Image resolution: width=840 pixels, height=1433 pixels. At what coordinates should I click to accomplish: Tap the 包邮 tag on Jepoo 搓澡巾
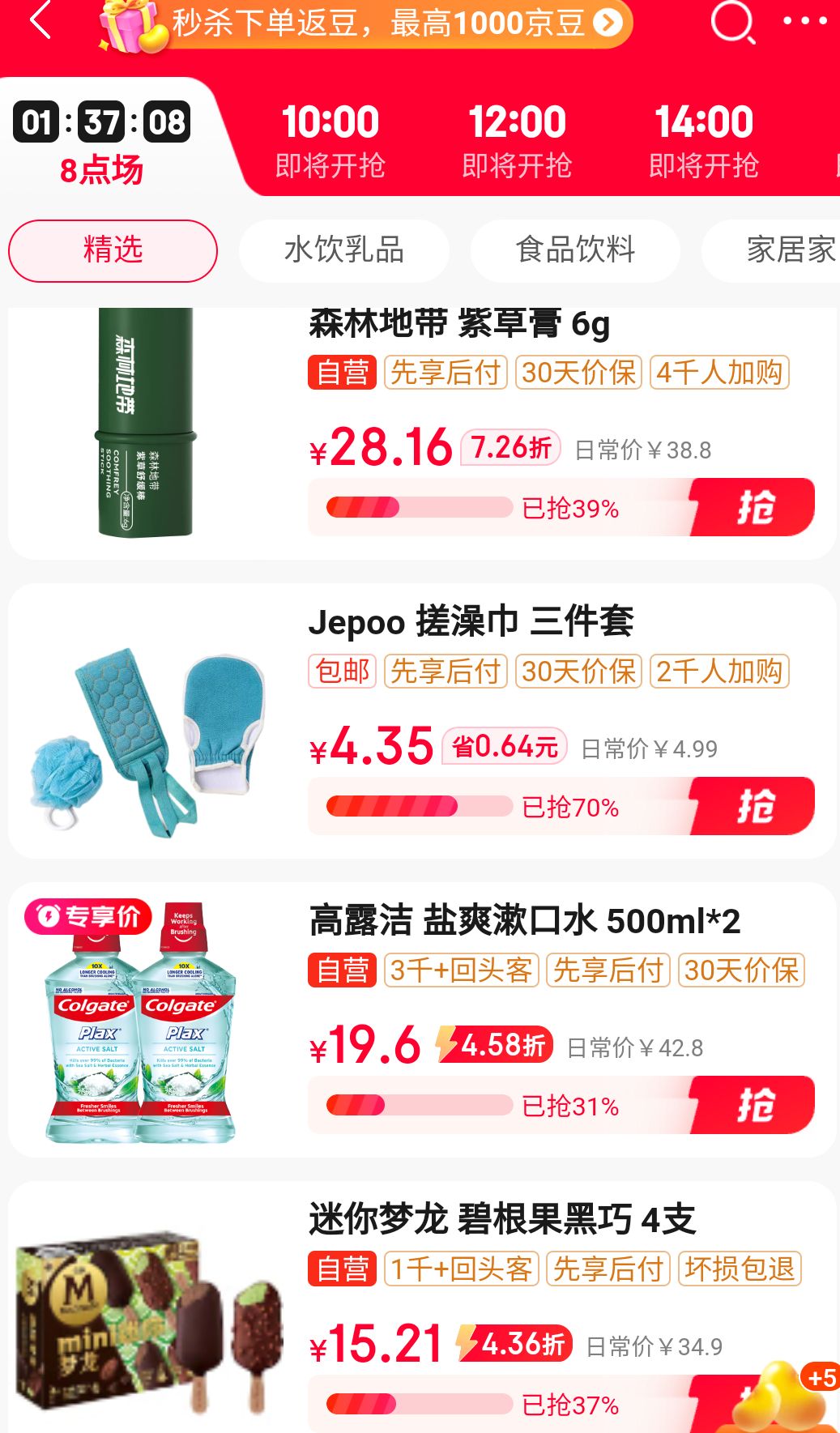pos(340,671)
